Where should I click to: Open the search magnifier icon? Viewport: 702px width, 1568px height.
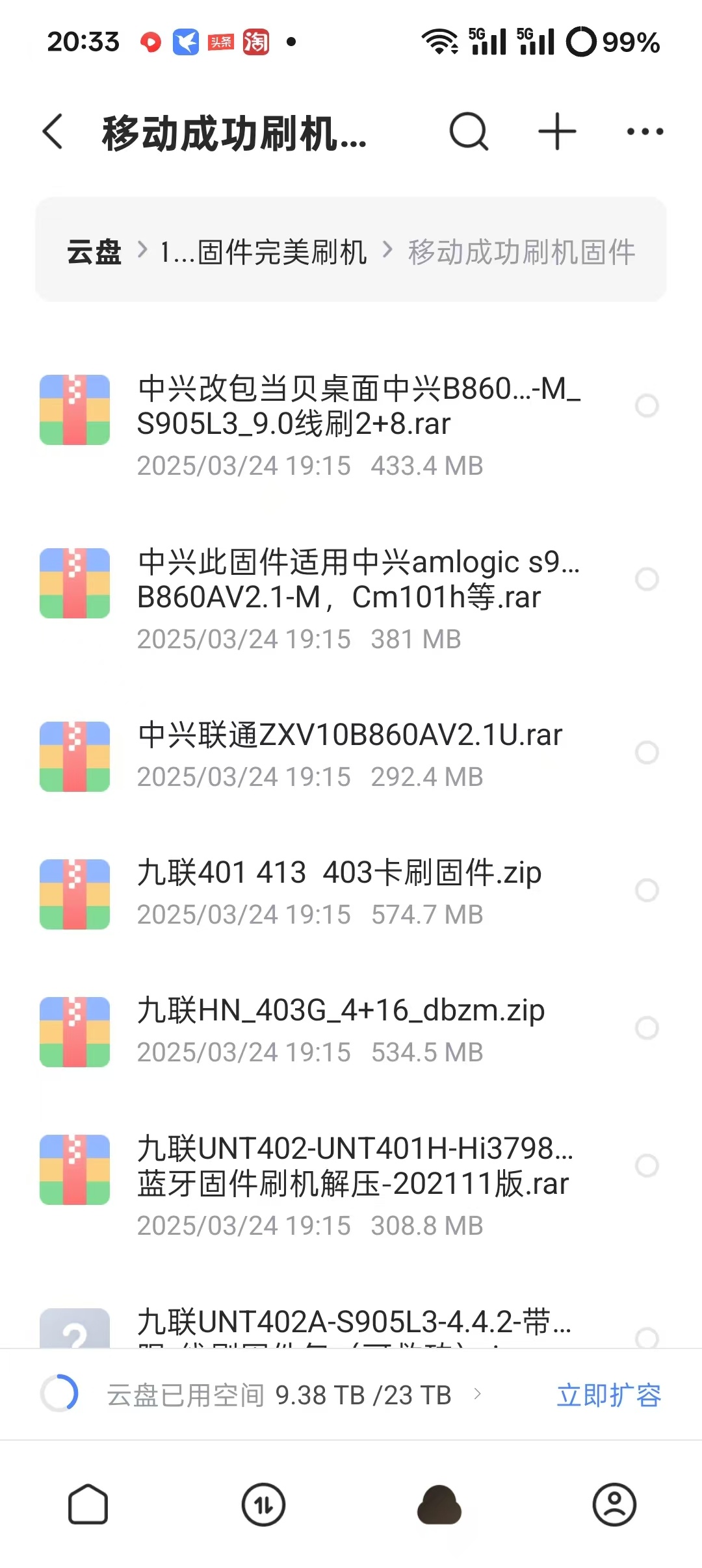click(x=469, y=132)
